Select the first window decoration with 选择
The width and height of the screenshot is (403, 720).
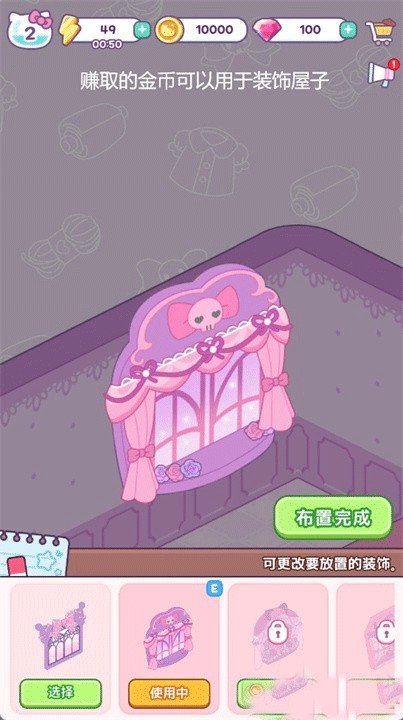click(61, 693)
